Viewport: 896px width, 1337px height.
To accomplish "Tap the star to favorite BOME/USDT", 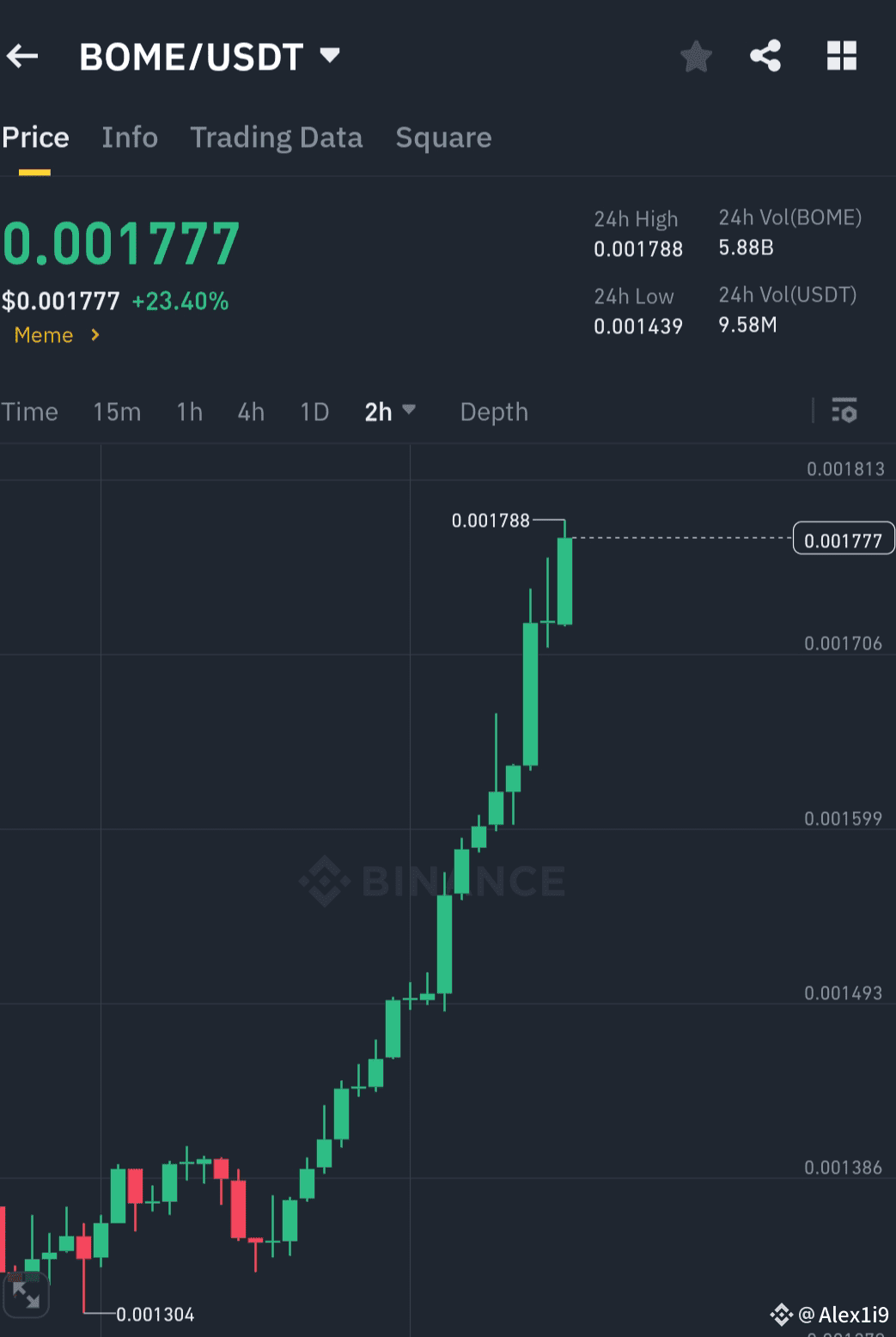I will pos(696,56).
